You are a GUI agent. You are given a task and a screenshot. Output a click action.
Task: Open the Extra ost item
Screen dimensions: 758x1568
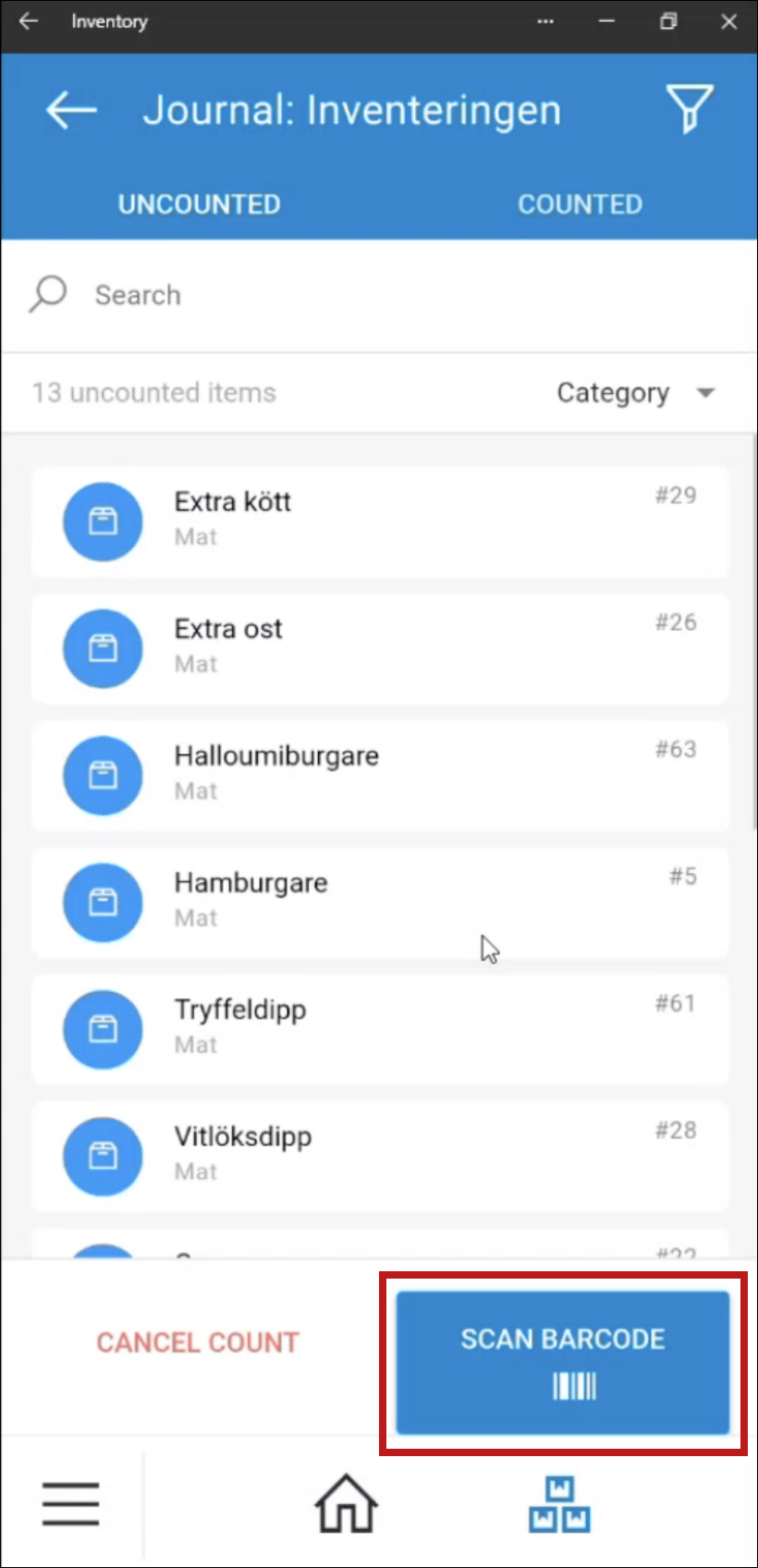point(380,649)
